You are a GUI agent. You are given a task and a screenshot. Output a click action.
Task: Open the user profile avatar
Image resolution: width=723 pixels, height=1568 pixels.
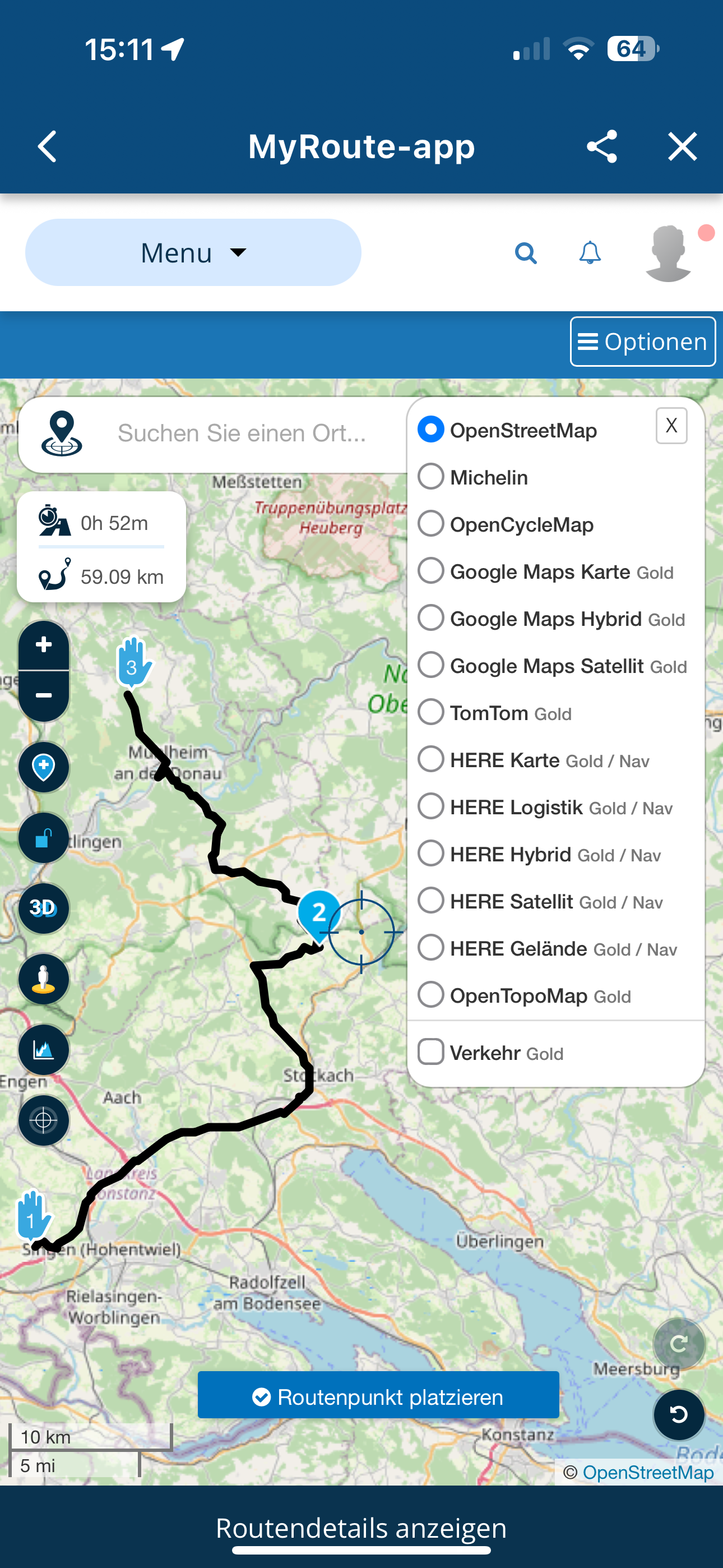pos(668,252)
